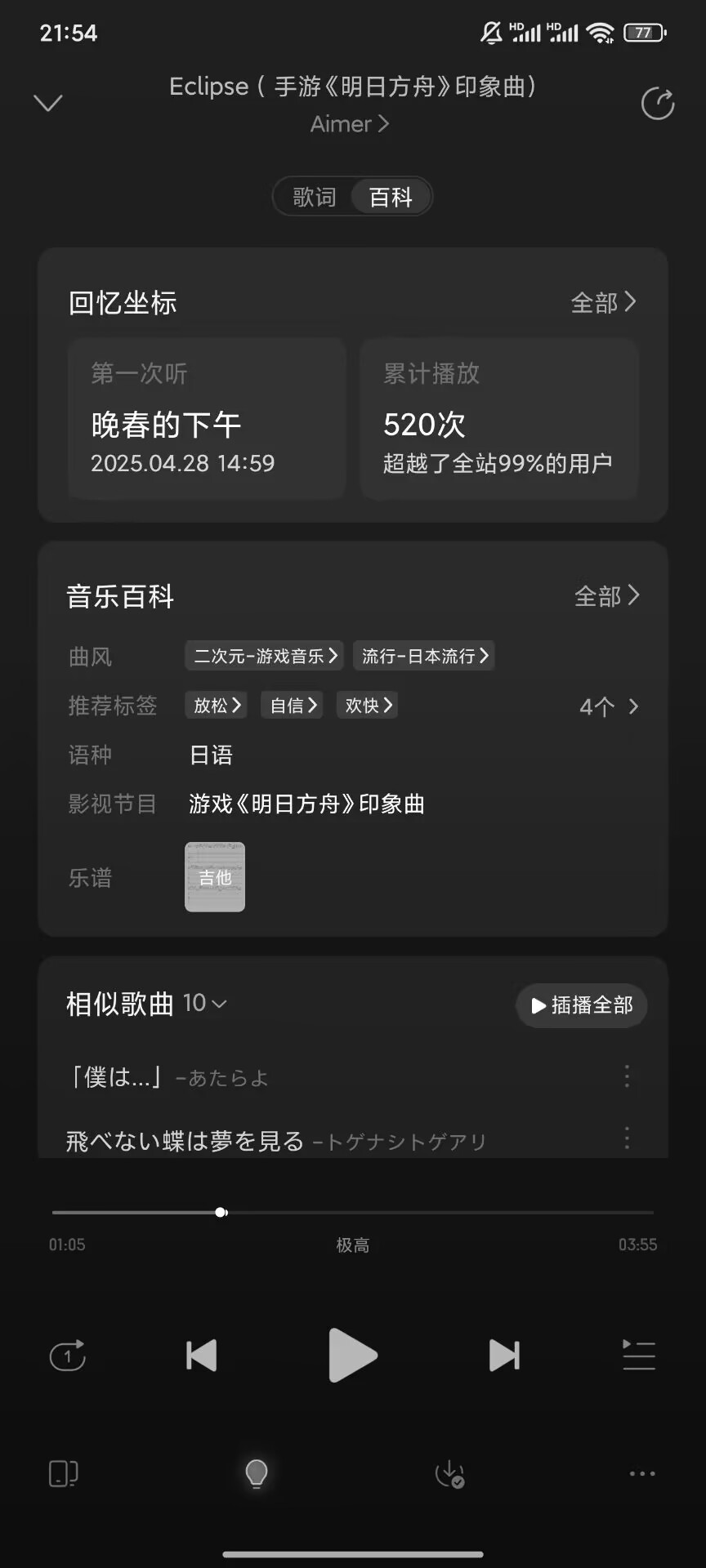This screenshot has height=1568, width=706.
Task: Open more options for 「僕は...」
Action: point(627,1076)
